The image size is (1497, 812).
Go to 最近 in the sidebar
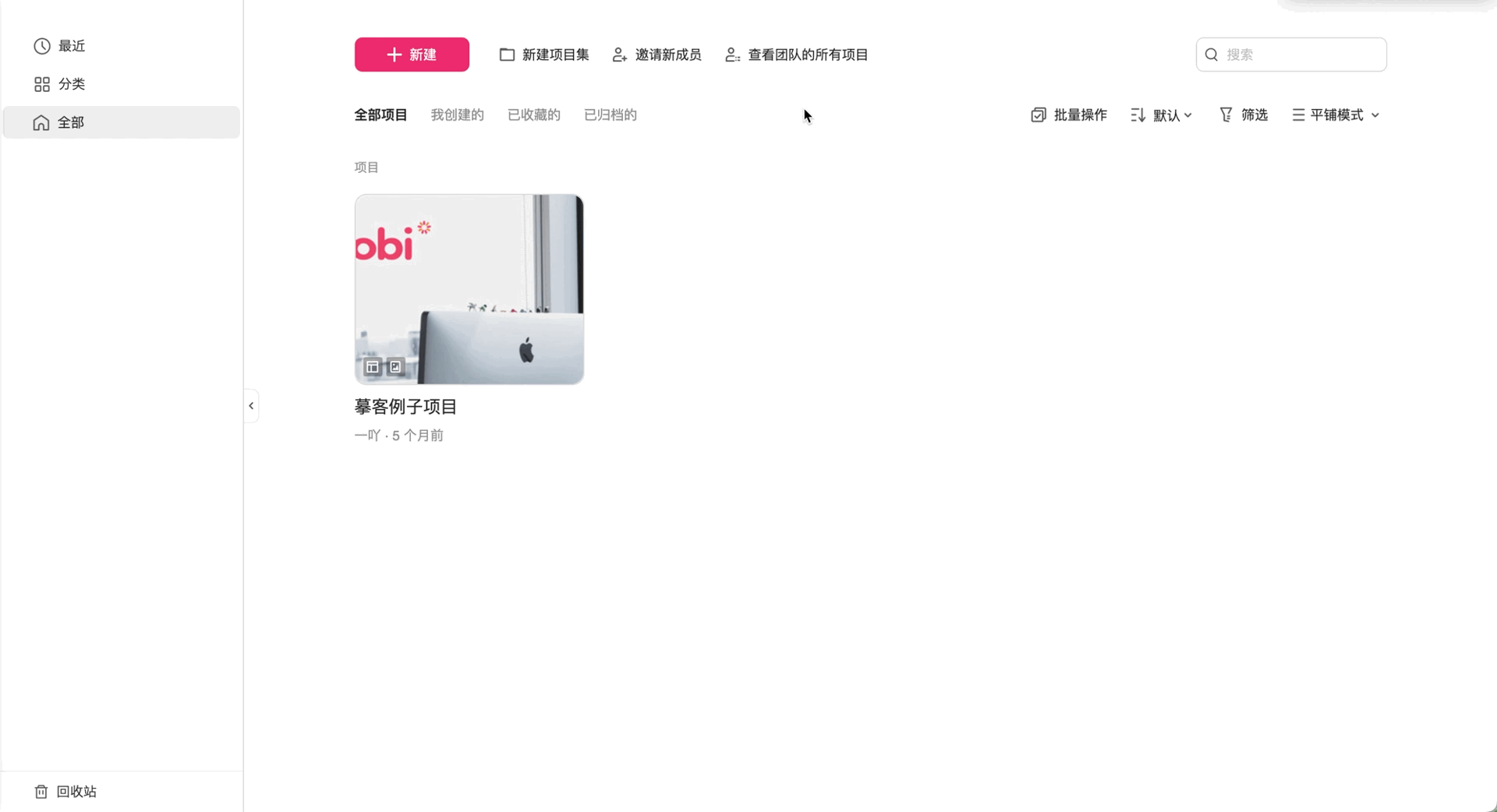point(71,46)
